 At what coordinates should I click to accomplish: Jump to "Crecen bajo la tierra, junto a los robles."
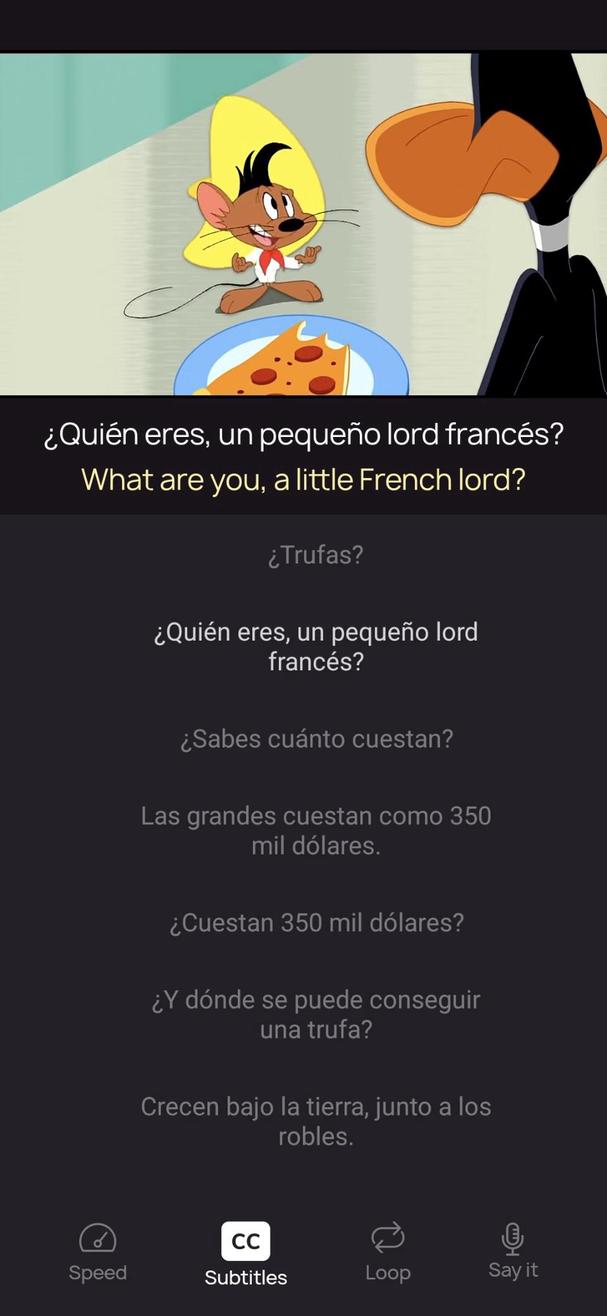316,1121
